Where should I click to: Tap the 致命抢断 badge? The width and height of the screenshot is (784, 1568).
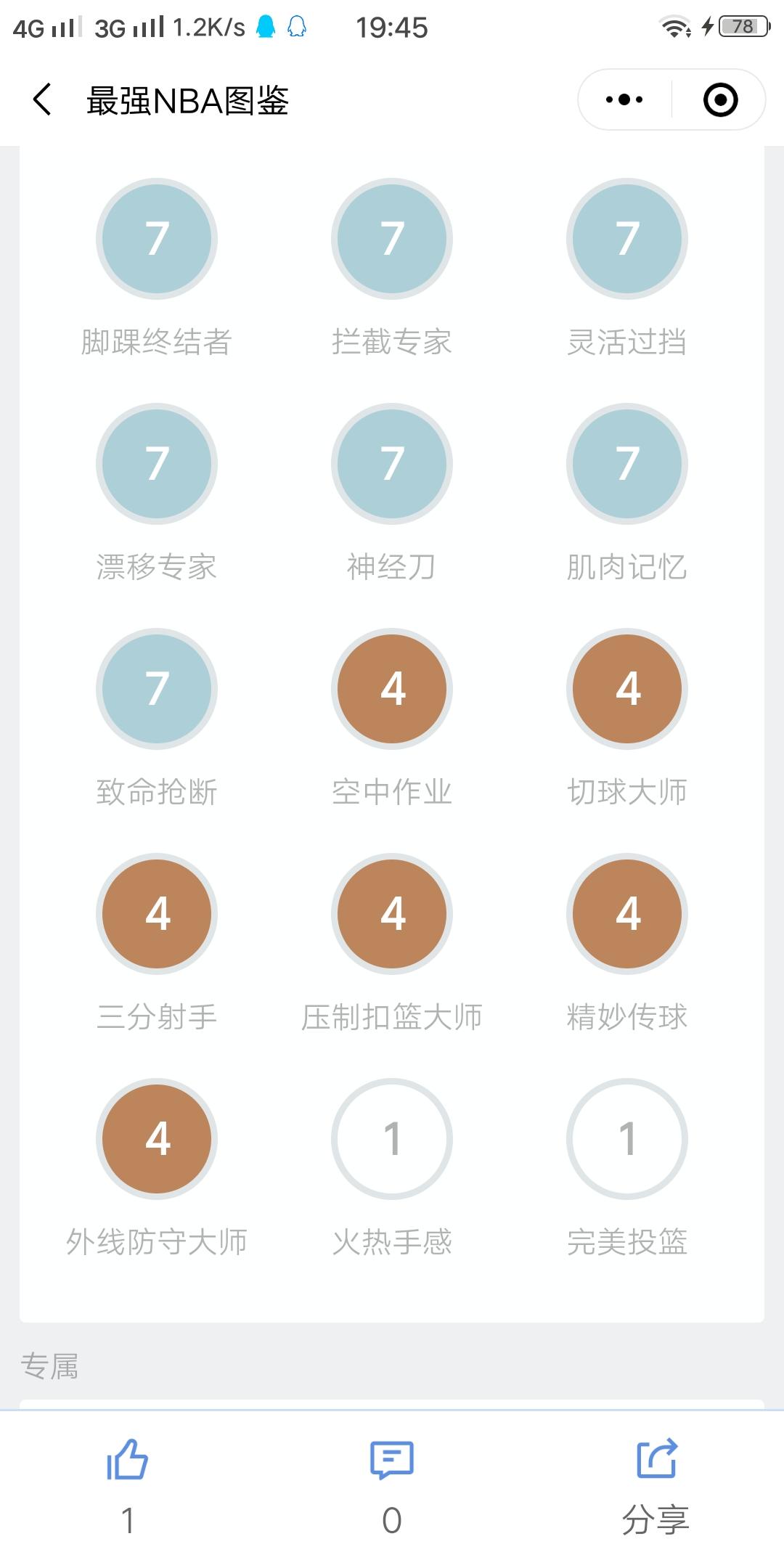pyautogui.click(x=157, y=689)
